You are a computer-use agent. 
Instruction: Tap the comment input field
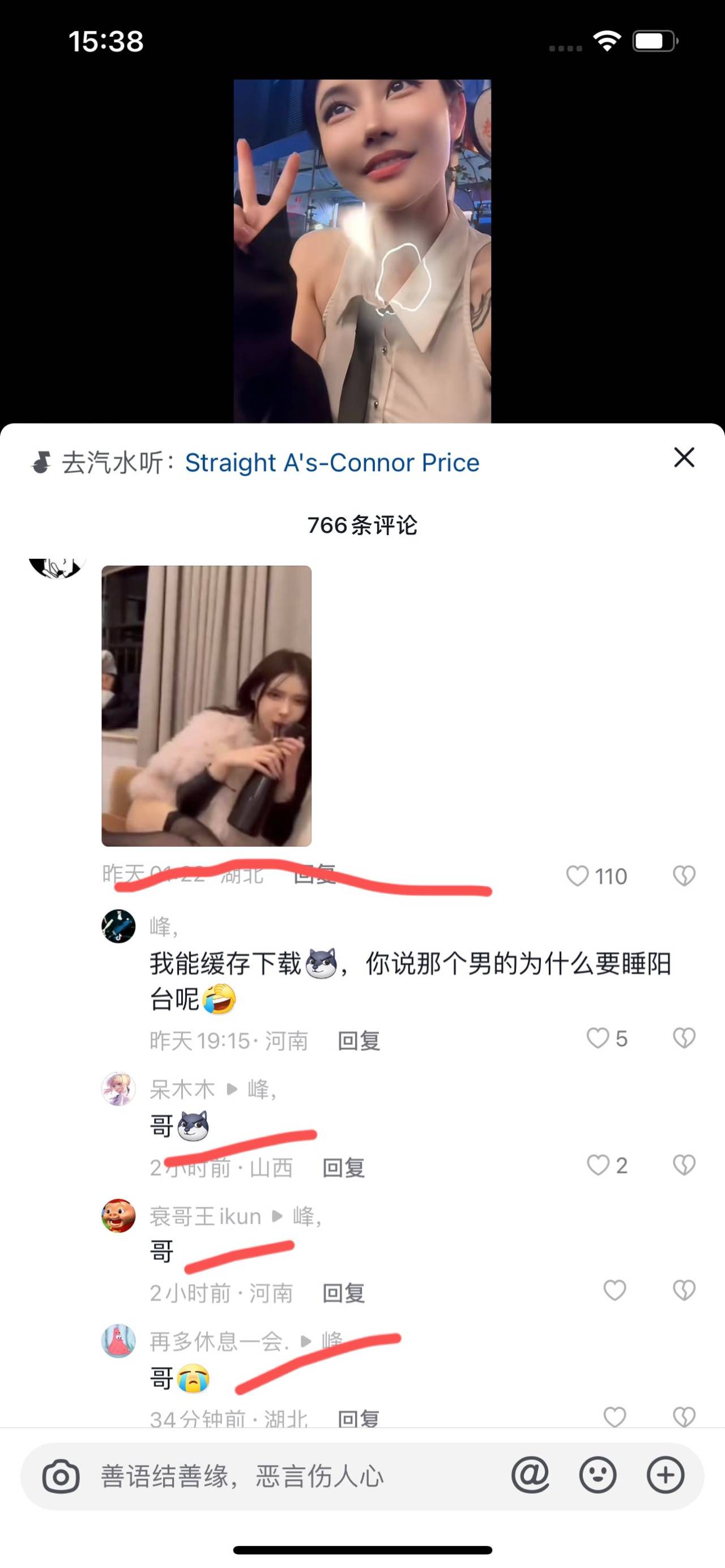tap(298, 1477)
